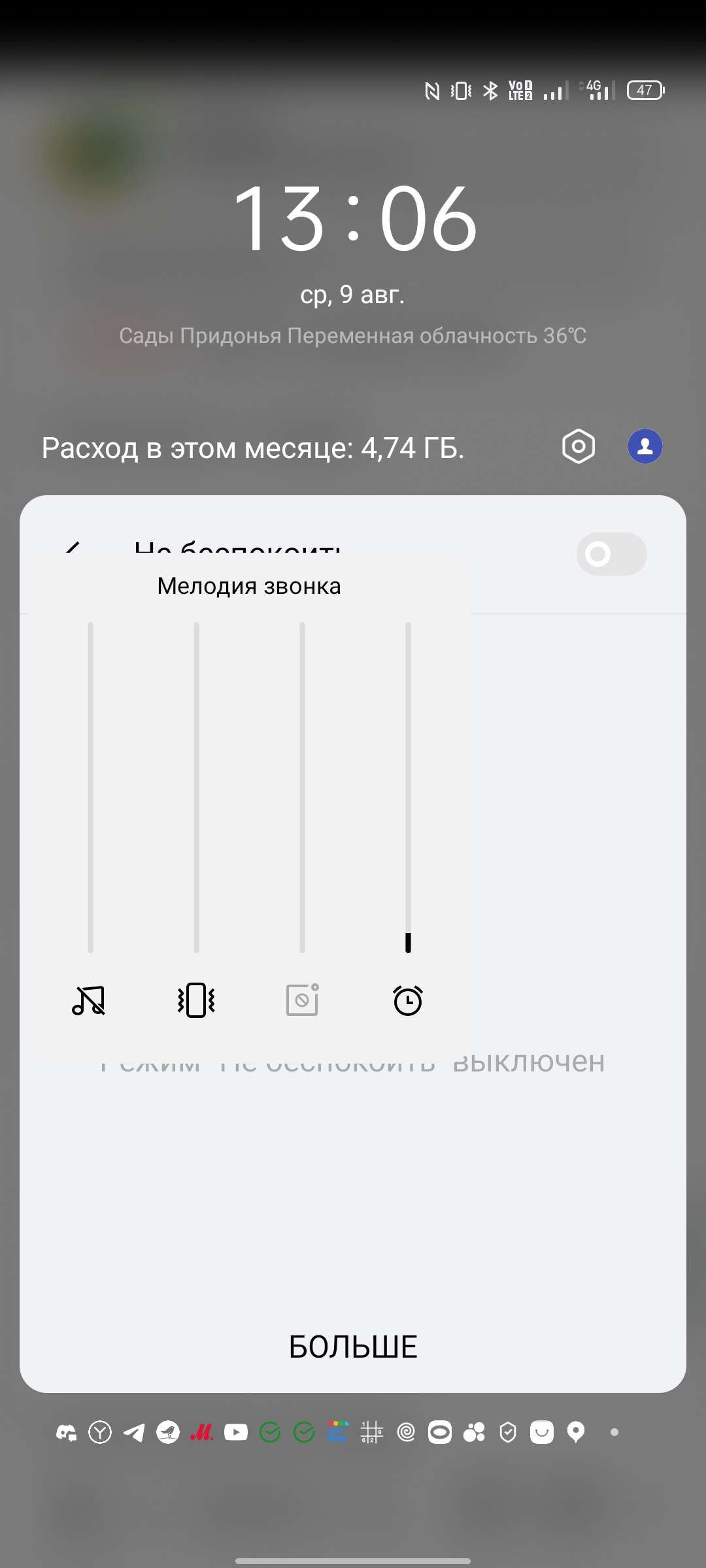706x1568 pixels.
Task: Open the user profile avatar
Action: coord(645,446)
